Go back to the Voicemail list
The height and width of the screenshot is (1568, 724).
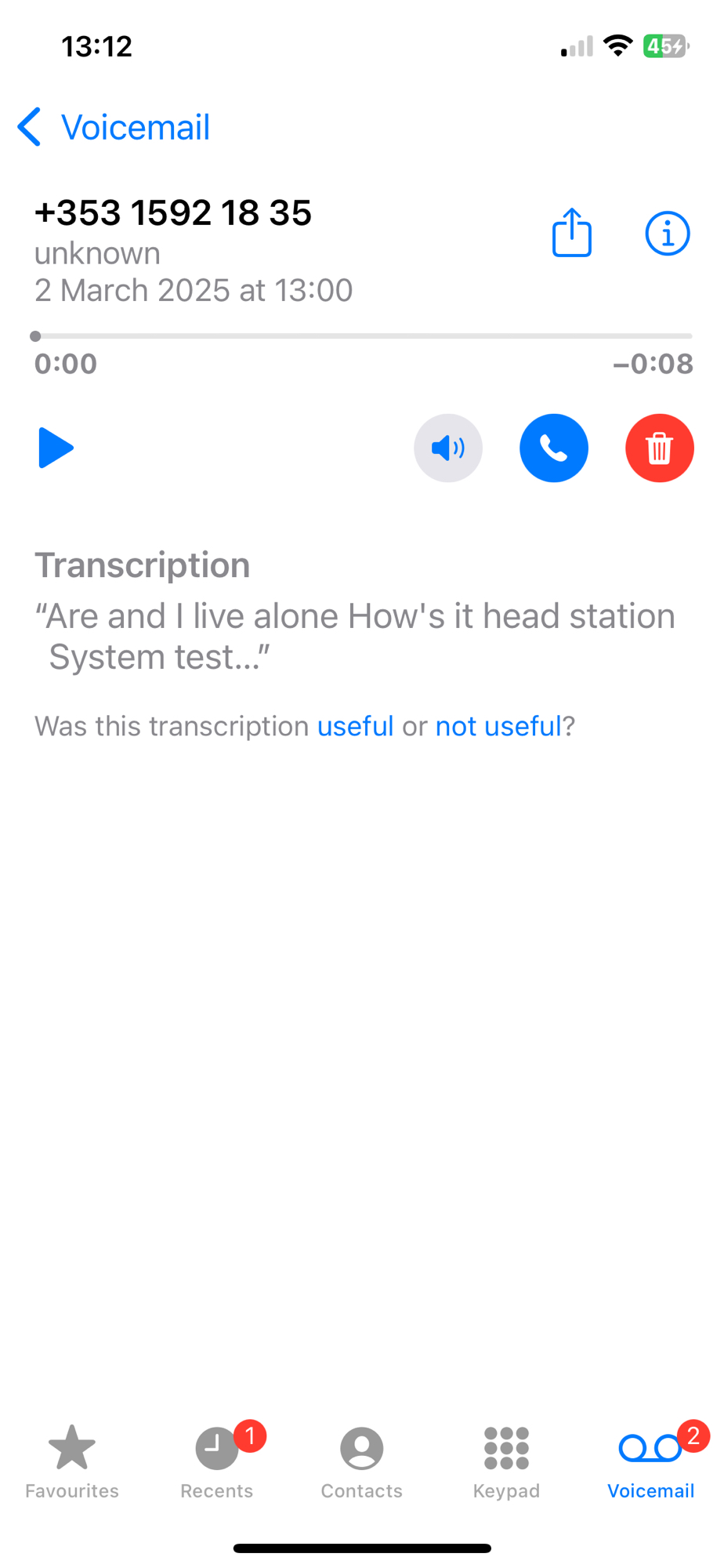[x=114, y=127]
